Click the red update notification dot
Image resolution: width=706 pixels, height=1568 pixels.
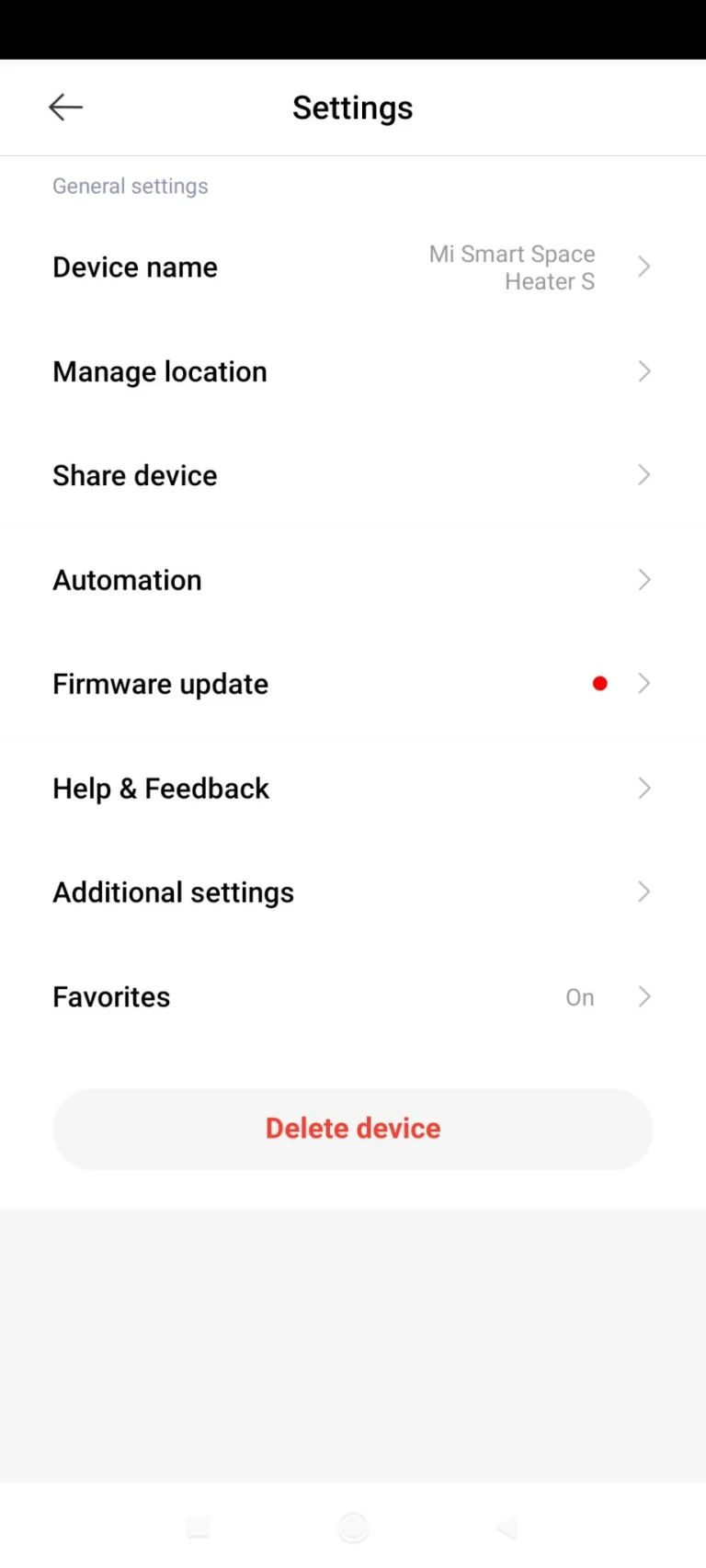(600, 683)
